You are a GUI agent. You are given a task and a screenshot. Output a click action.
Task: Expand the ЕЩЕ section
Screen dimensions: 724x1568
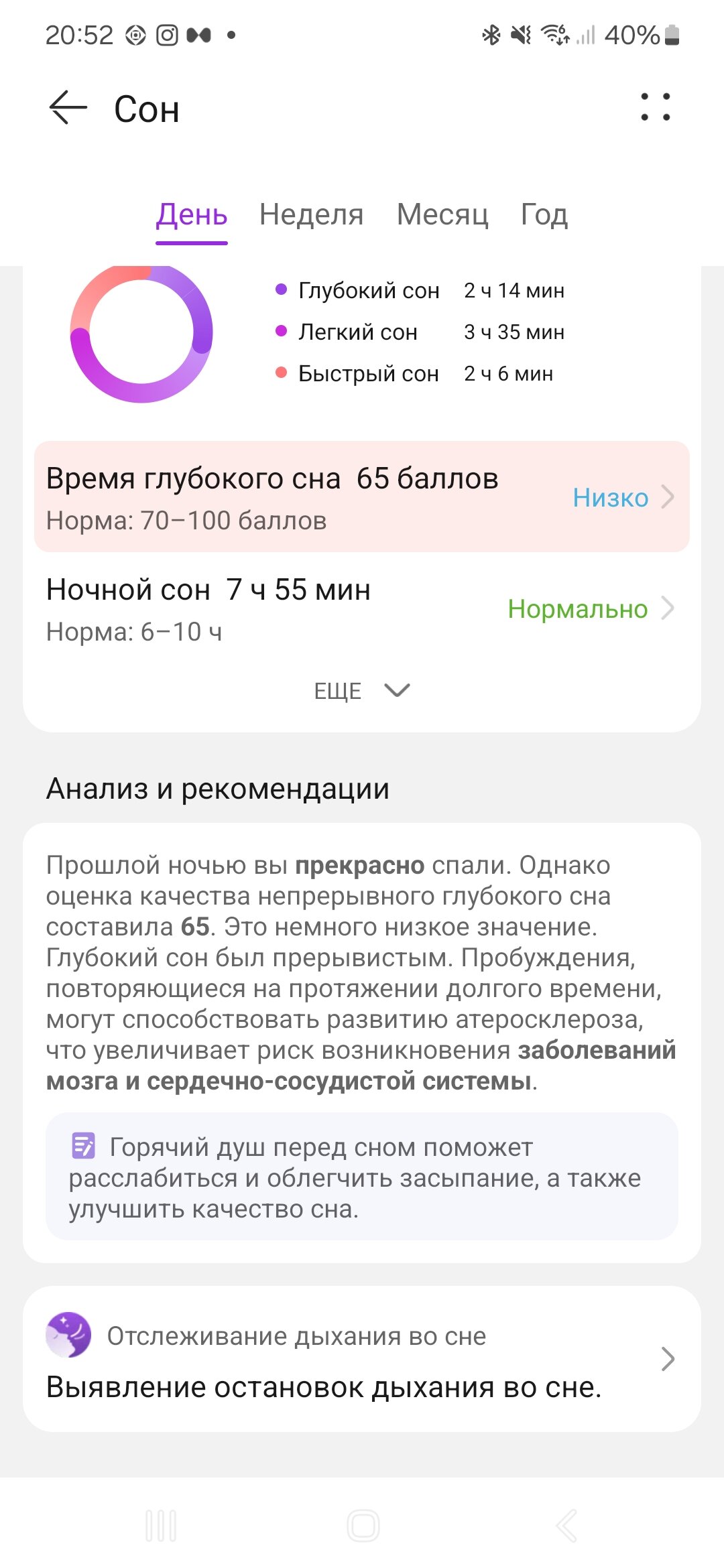362,691
